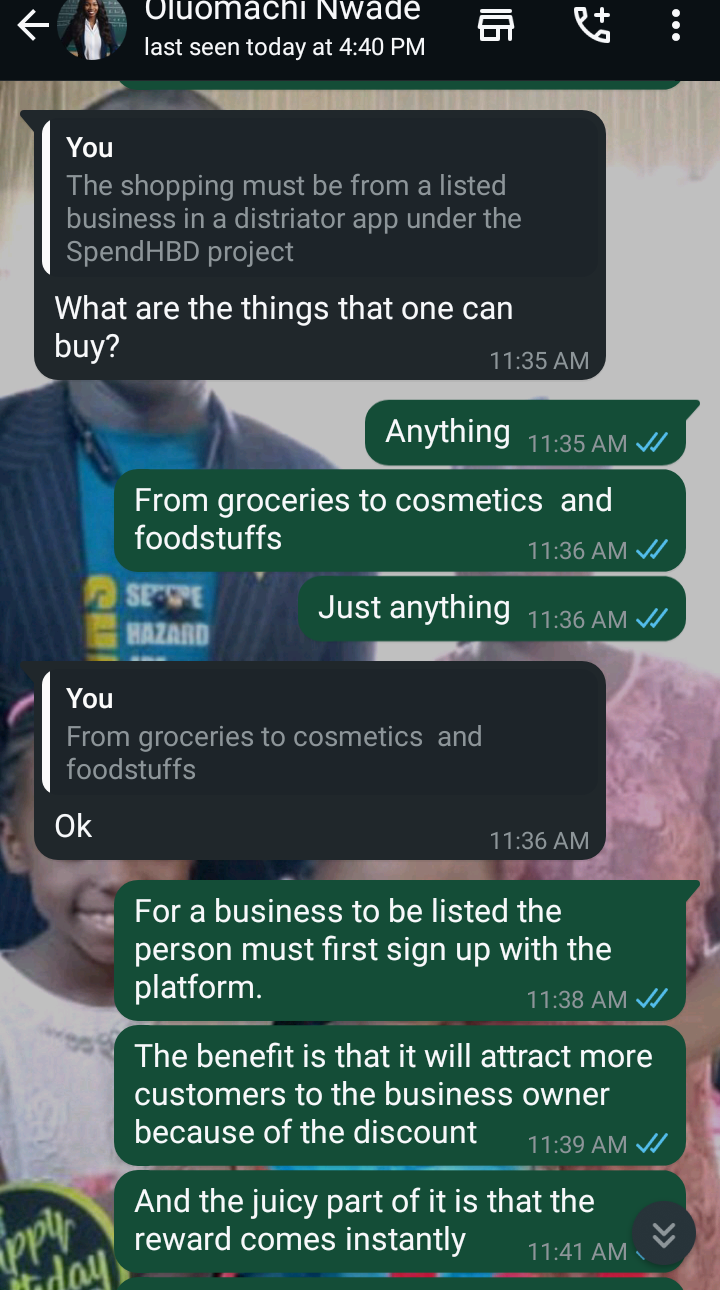720x1290 pixels.
Task: Start a call with the phone icon
Action: [x=591, y=25]
